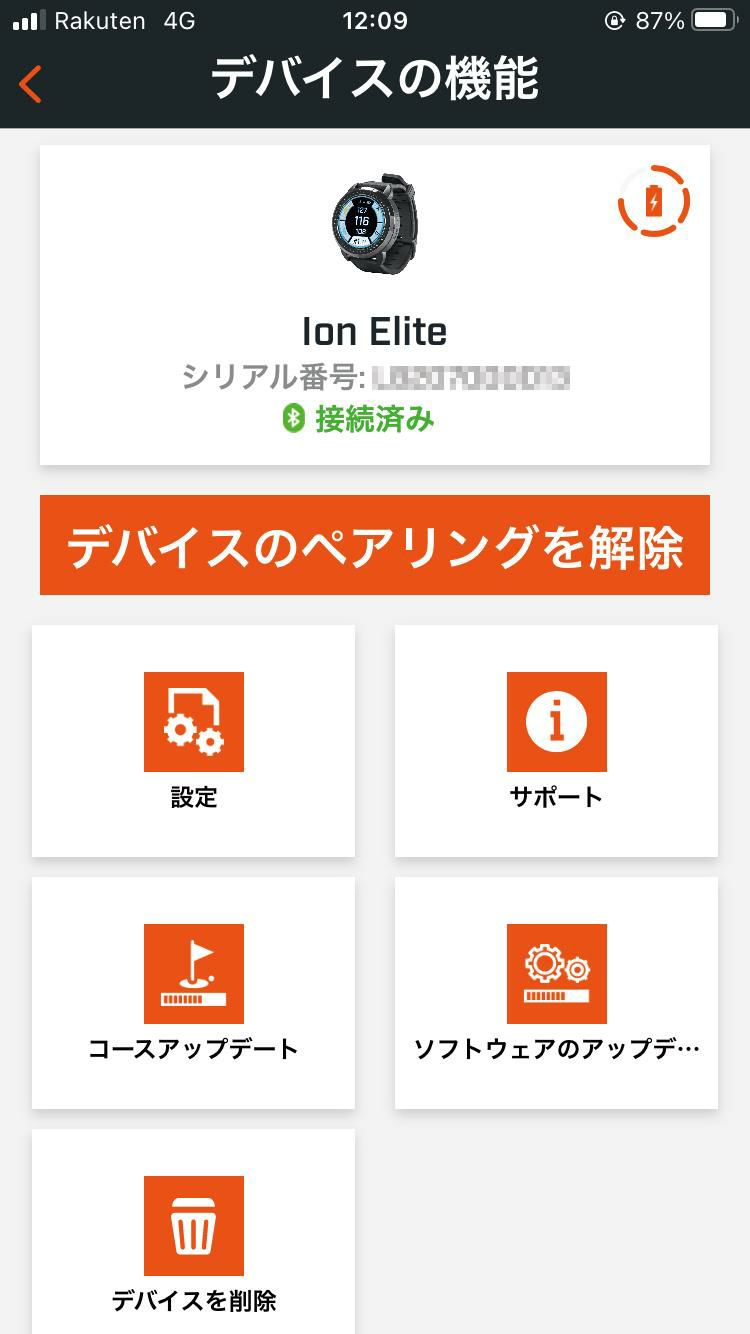Select the コースアップデート flag icon
The width and height of the screenshot is (750, 1334).
pos(194,974)
